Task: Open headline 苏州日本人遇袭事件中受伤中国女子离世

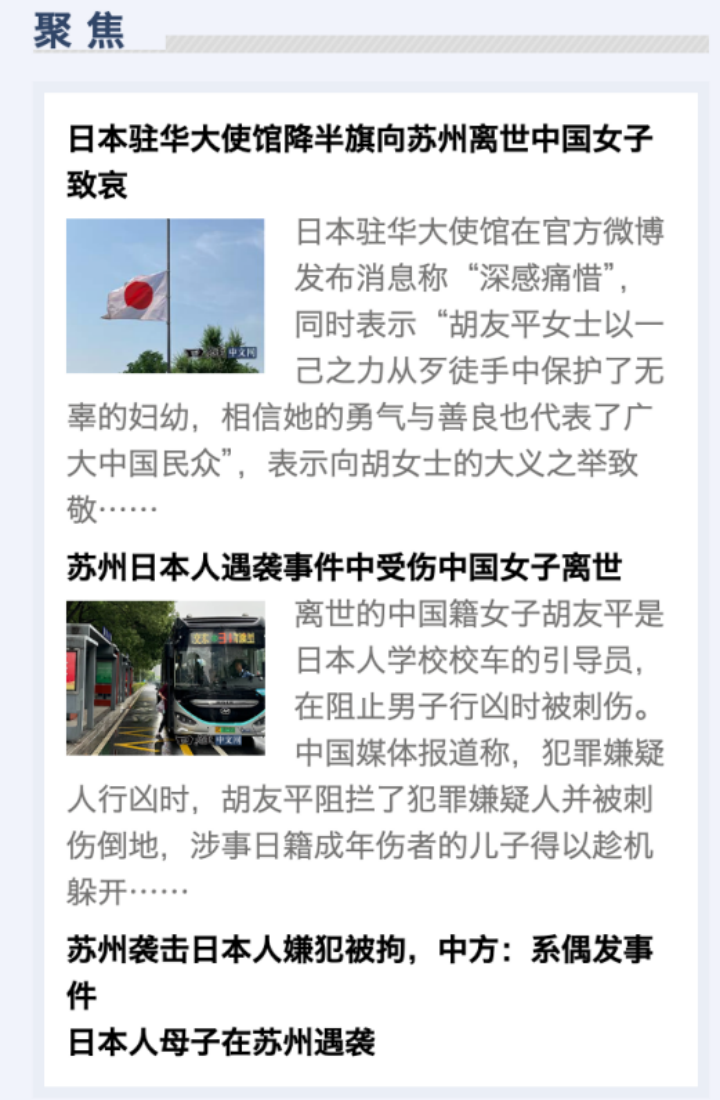Action: [x=344, y=568]
